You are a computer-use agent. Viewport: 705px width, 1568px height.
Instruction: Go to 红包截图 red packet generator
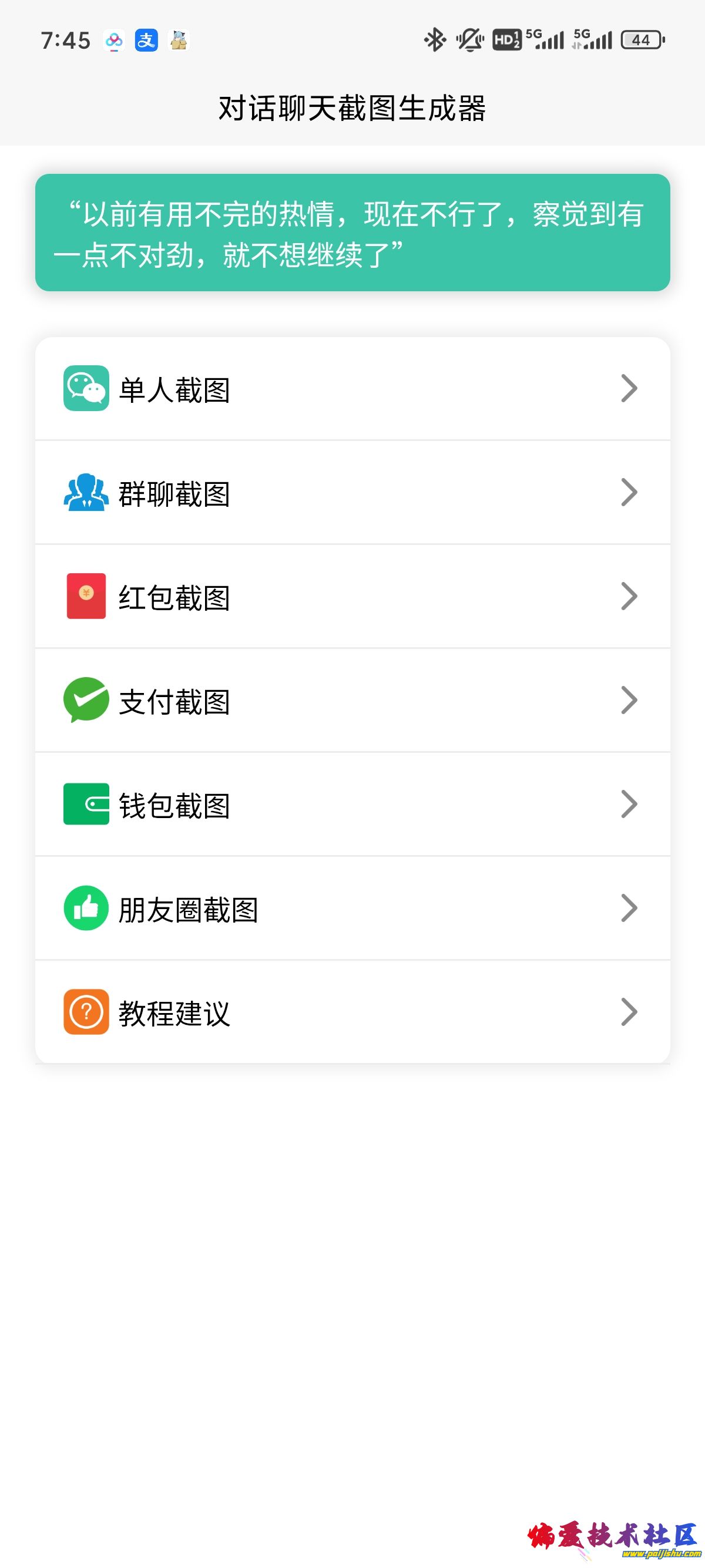pyautogui.click(x=352, y=597)
